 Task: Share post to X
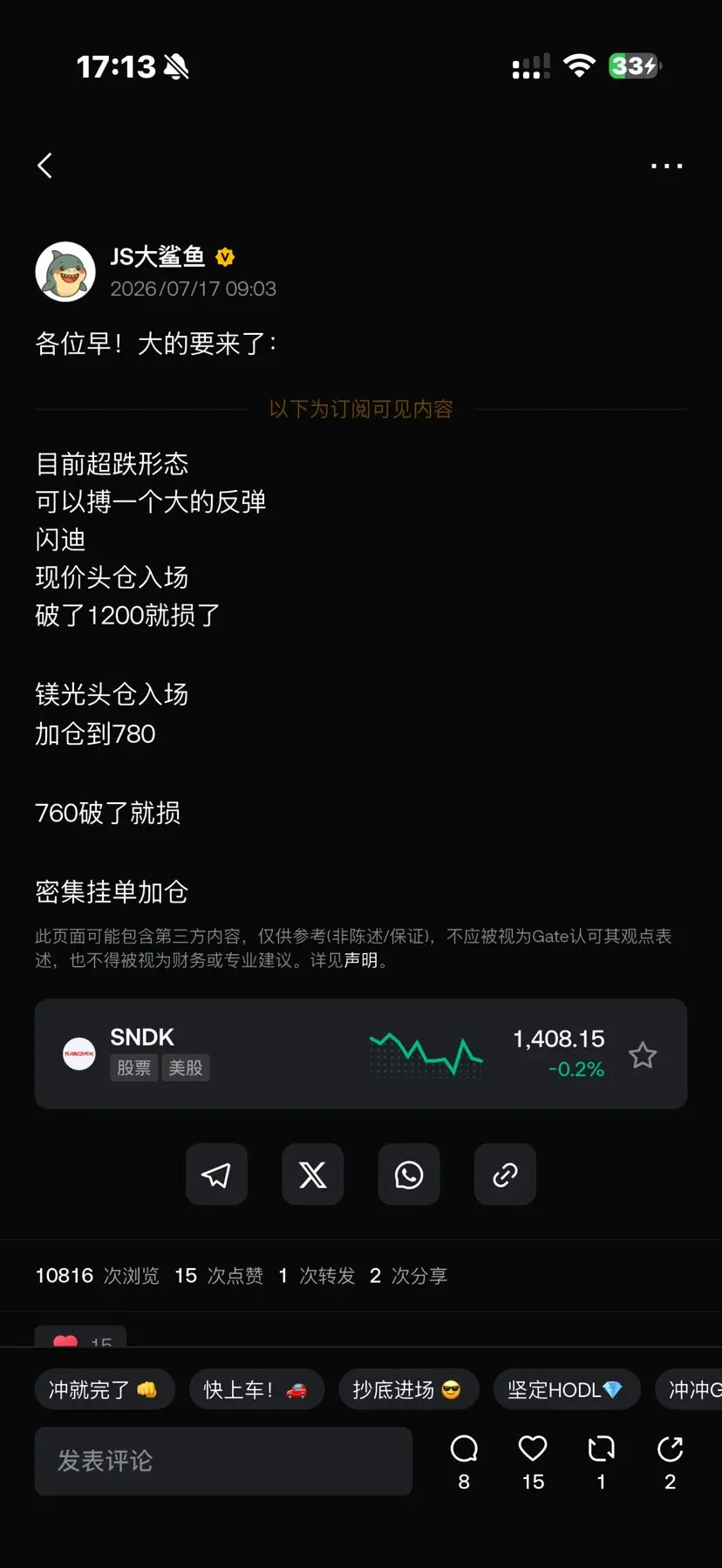[313, 1175]
